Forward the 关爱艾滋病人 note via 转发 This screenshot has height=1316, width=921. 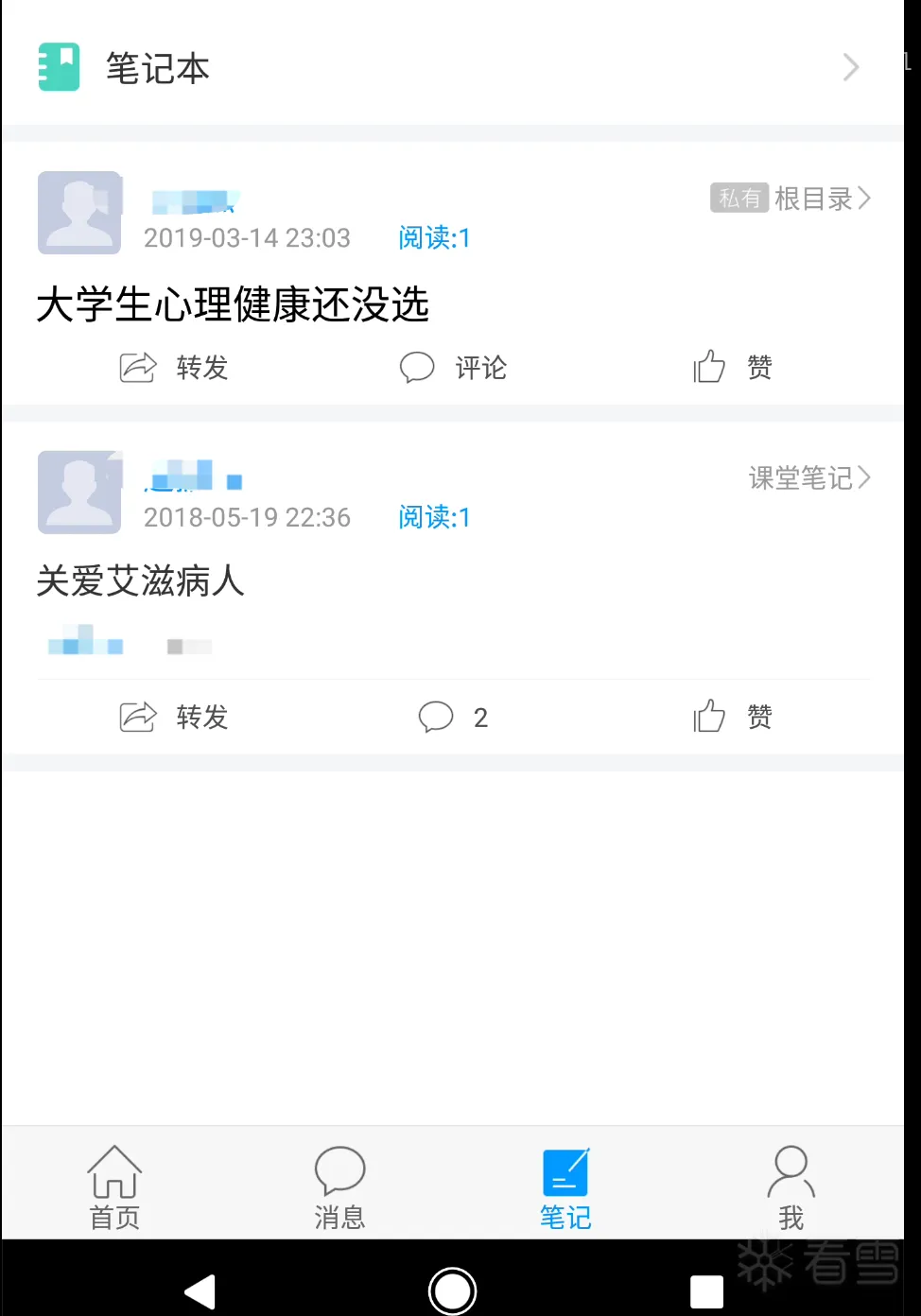tap(175, 717)
